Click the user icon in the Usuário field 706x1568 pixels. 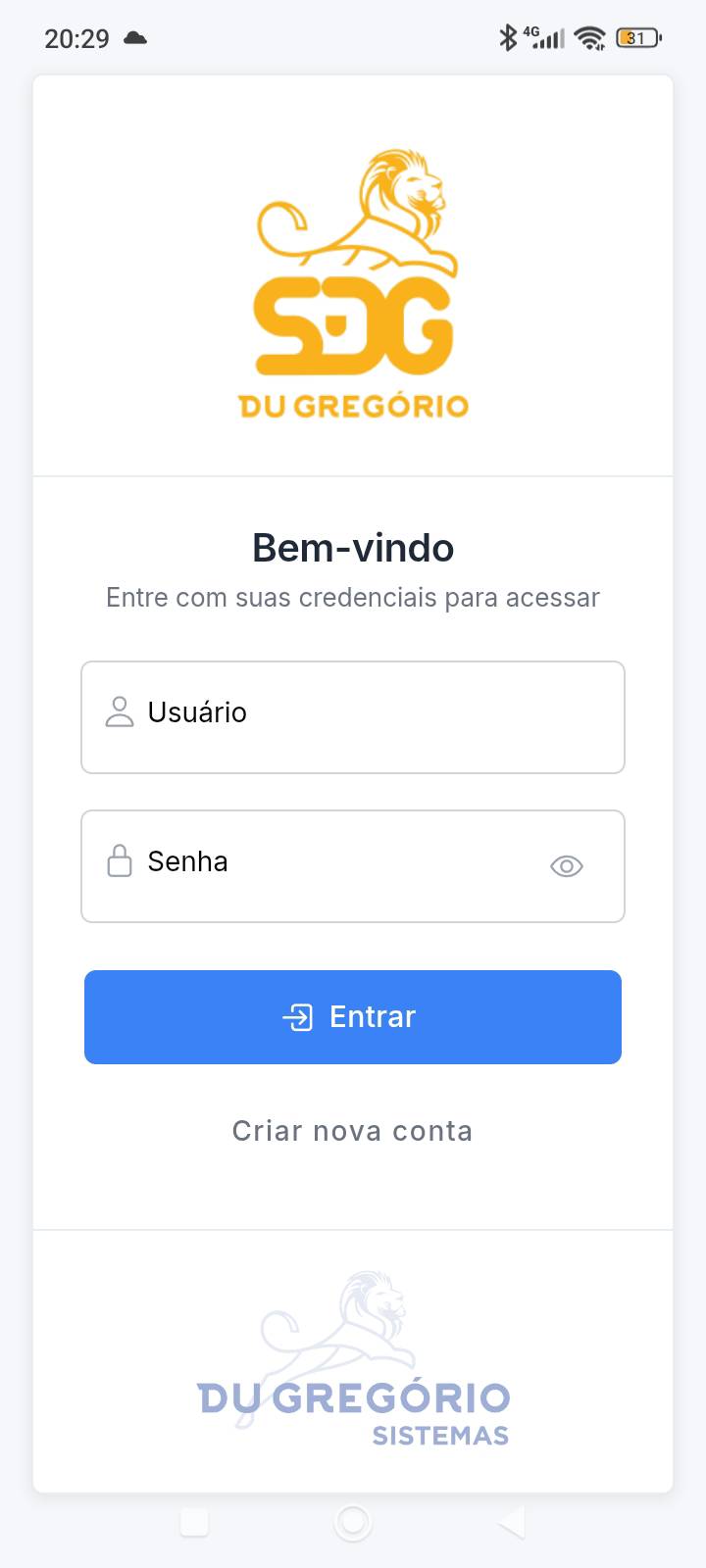(x=121, y=713)
